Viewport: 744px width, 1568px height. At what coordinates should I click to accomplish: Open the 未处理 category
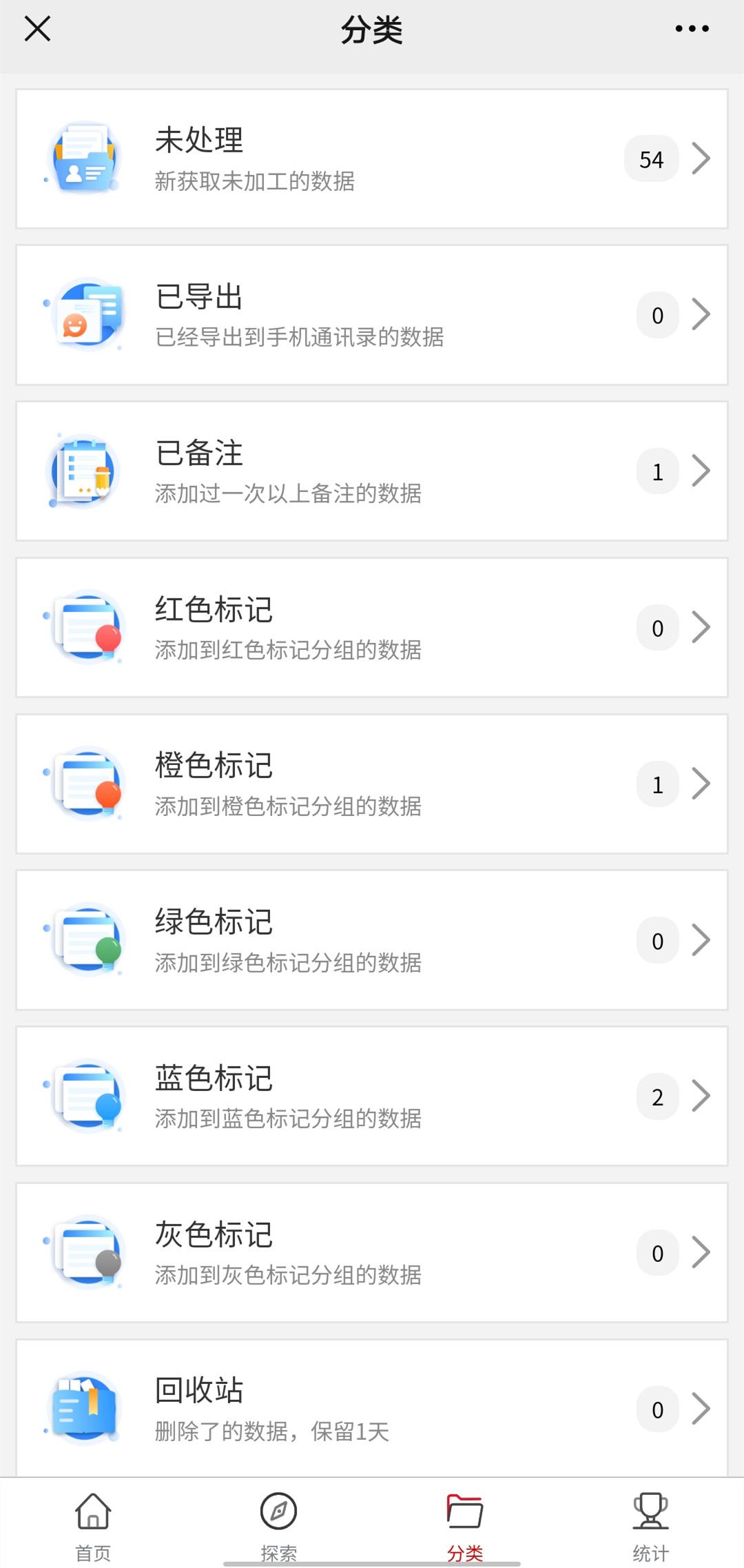click(372, 159)
